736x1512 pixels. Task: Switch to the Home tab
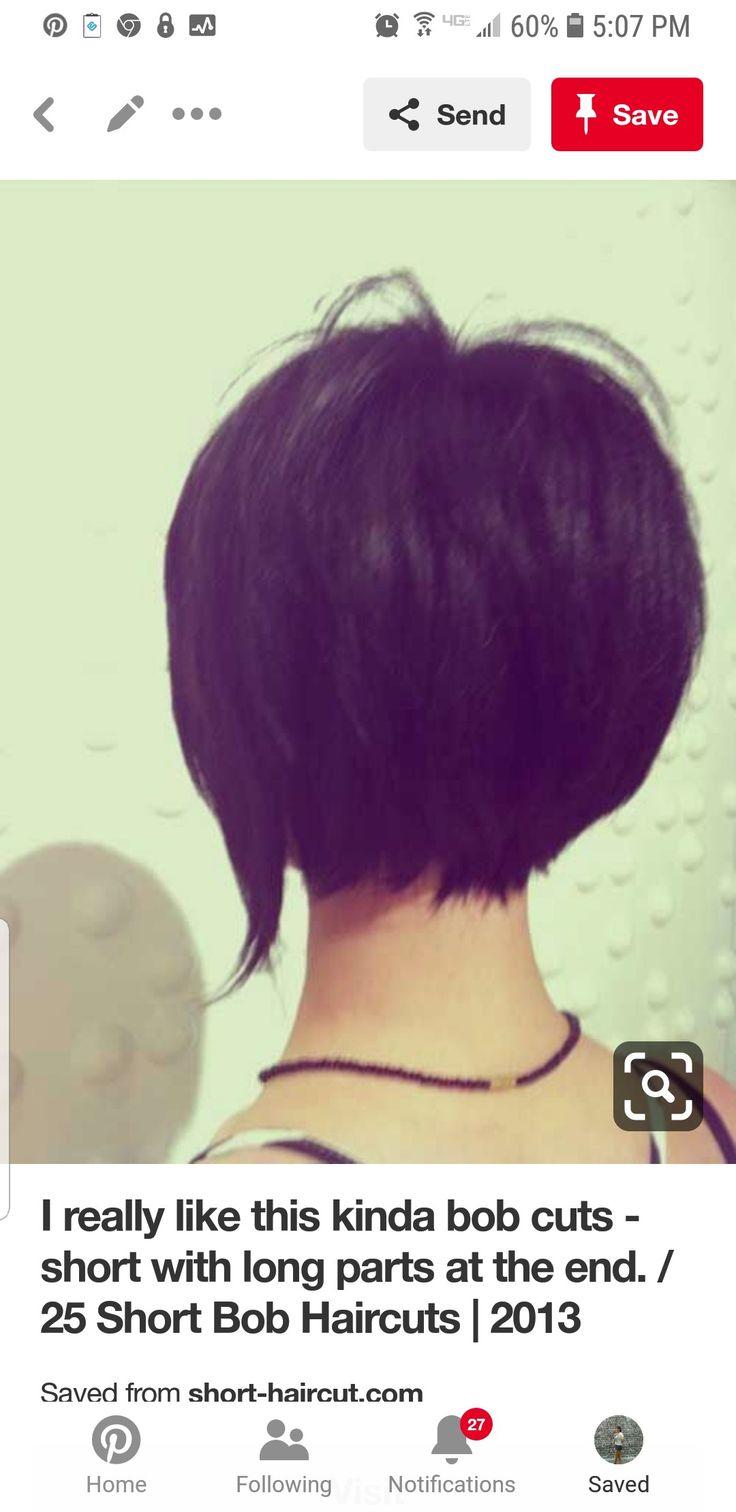tap(116, 1455)
